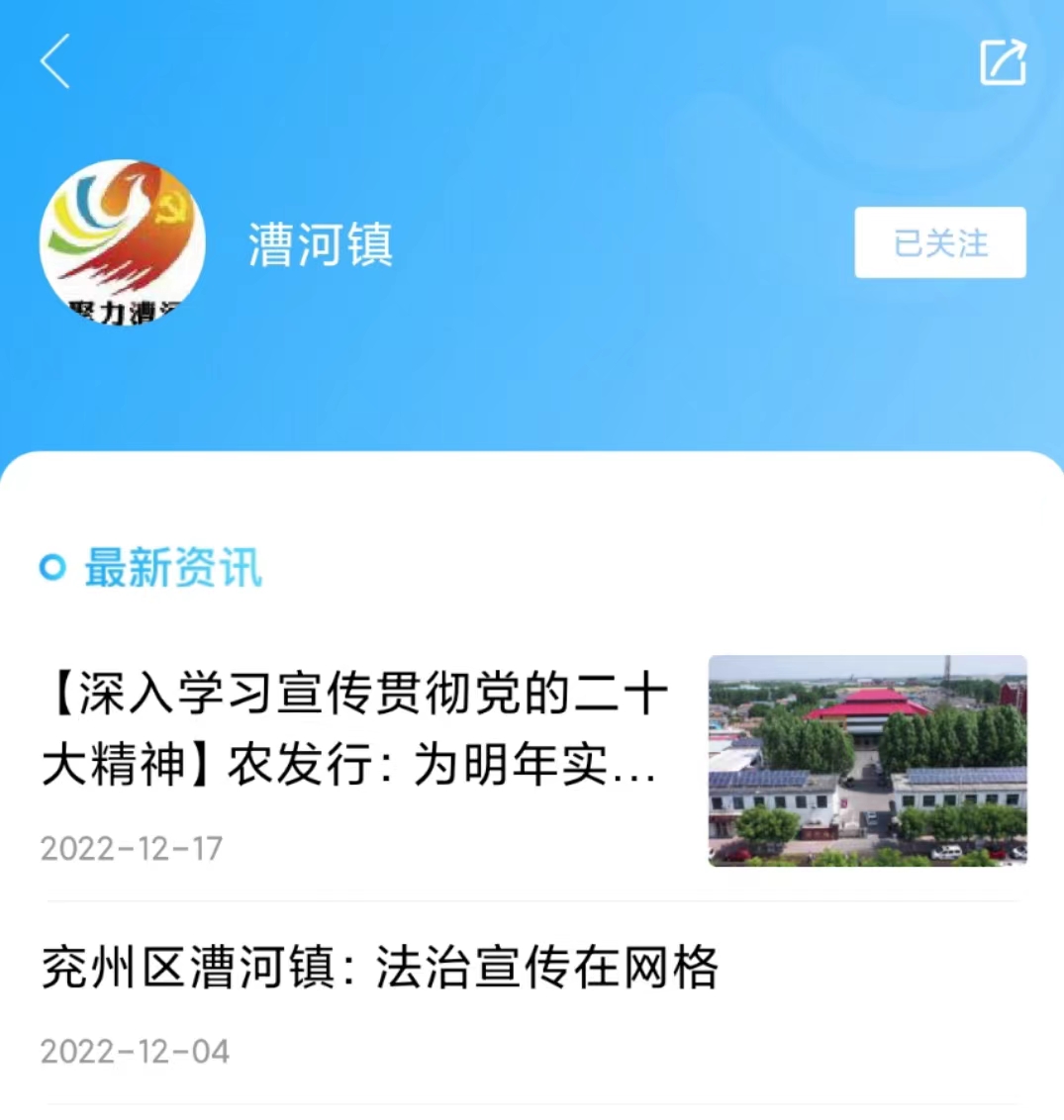The width and height of the screenshot is (1064, 1120).
Task: Share the 漕河镇 page
Action: click(x=1002, y=62)
